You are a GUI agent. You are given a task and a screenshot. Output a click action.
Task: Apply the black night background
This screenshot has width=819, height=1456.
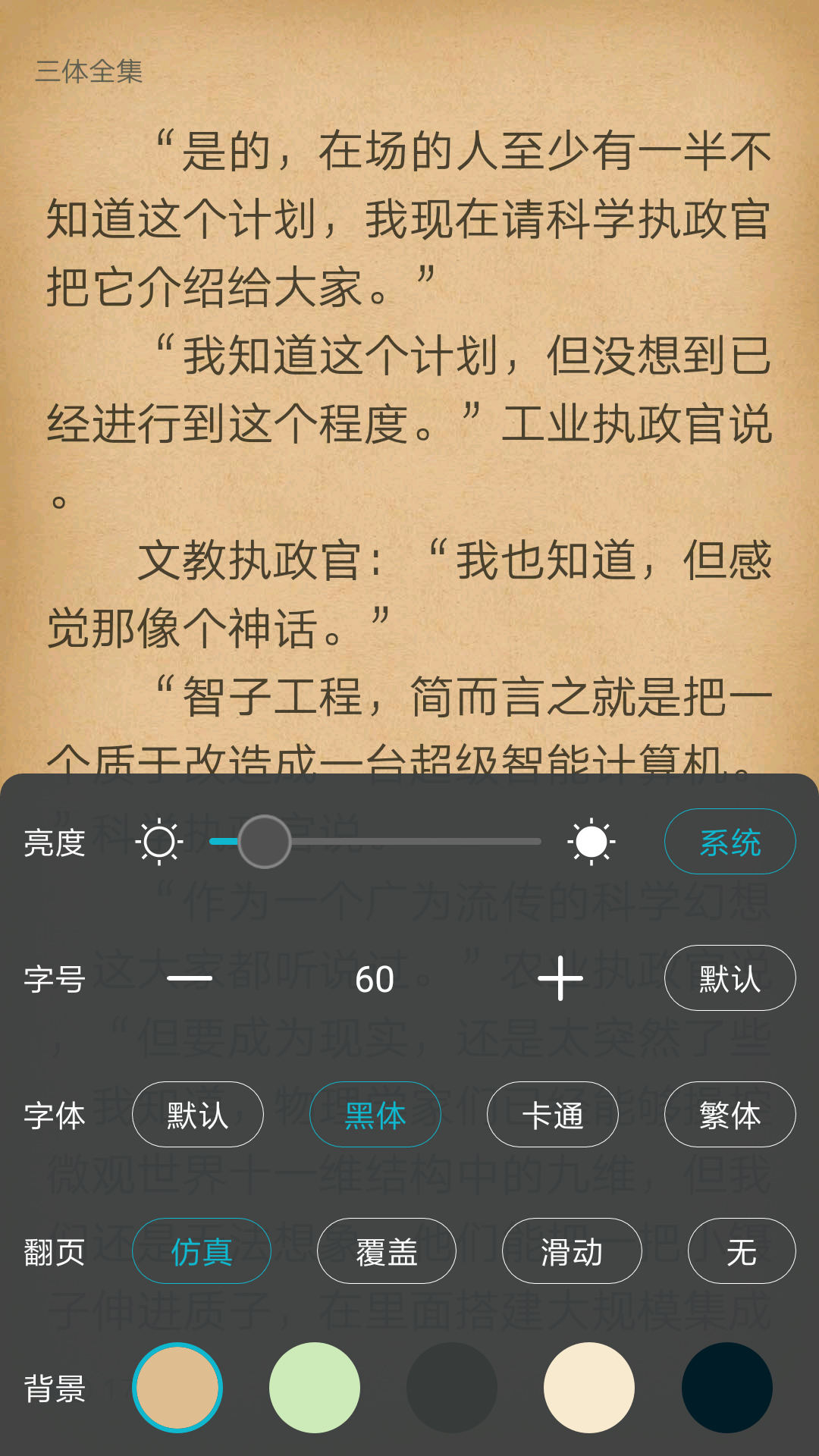[x=726, y=1388]
